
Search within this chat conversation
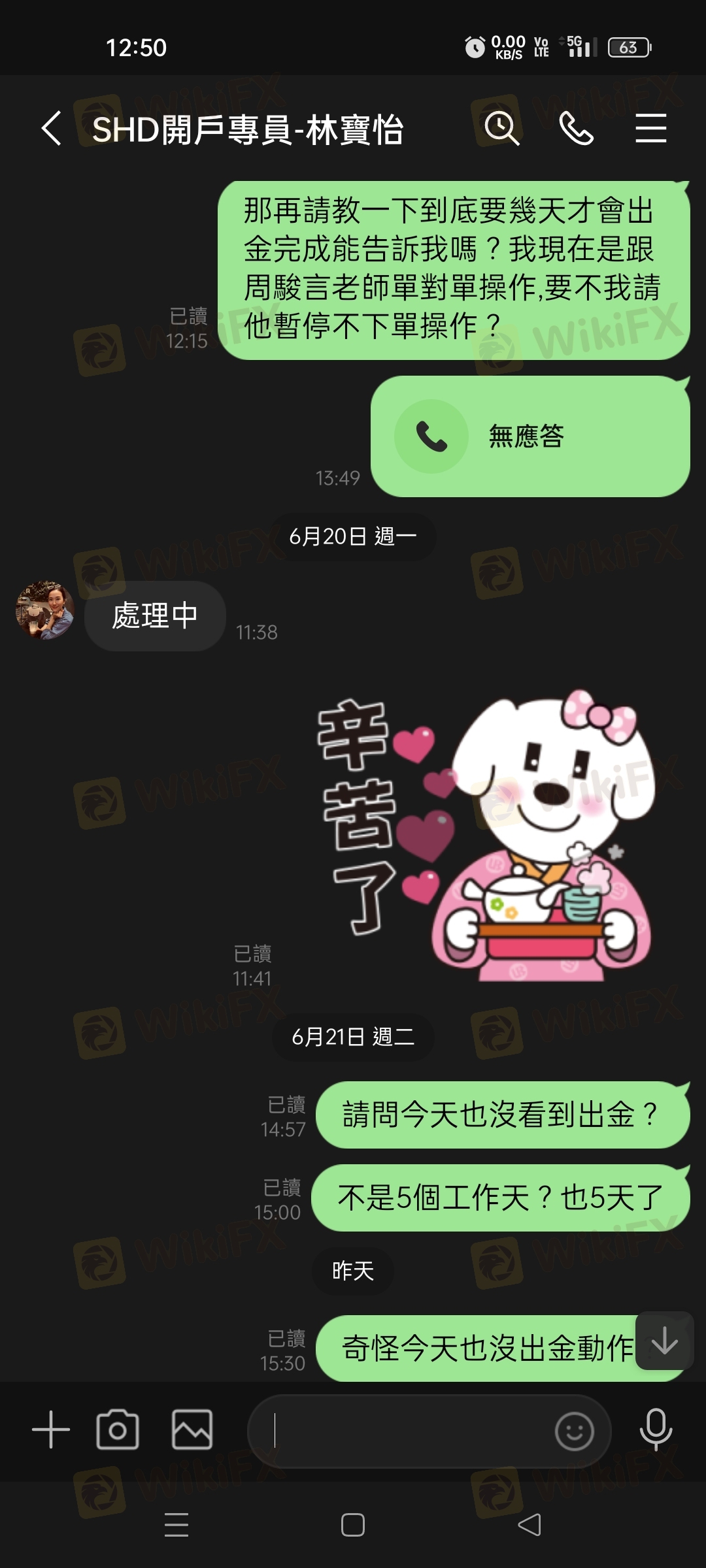[x=501, y=128]
